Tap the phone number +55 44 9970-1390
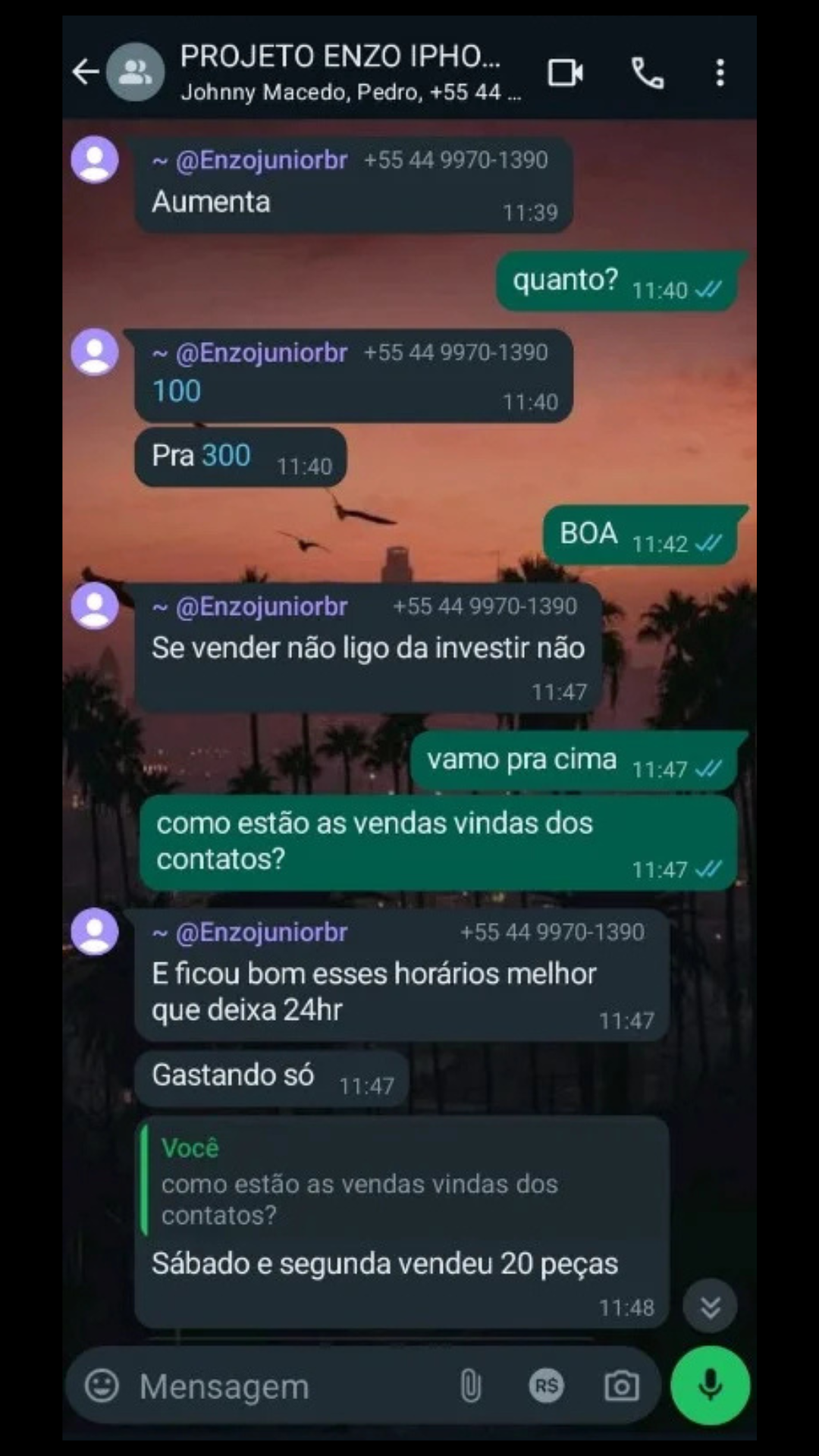The image size is (819, 1456). click(456, 159)
